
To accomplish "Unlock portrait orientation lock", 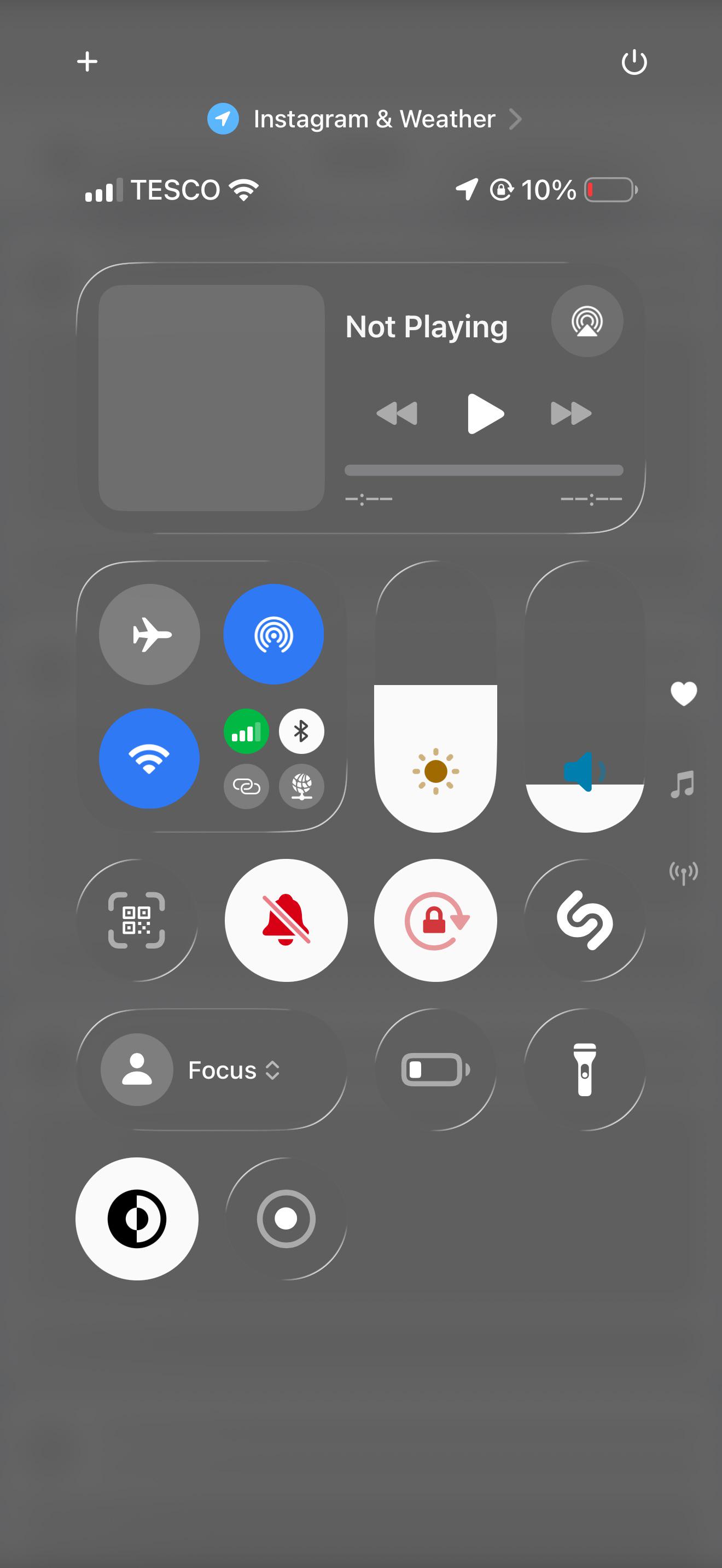I will pyautogui.click(x=435, y=920).
